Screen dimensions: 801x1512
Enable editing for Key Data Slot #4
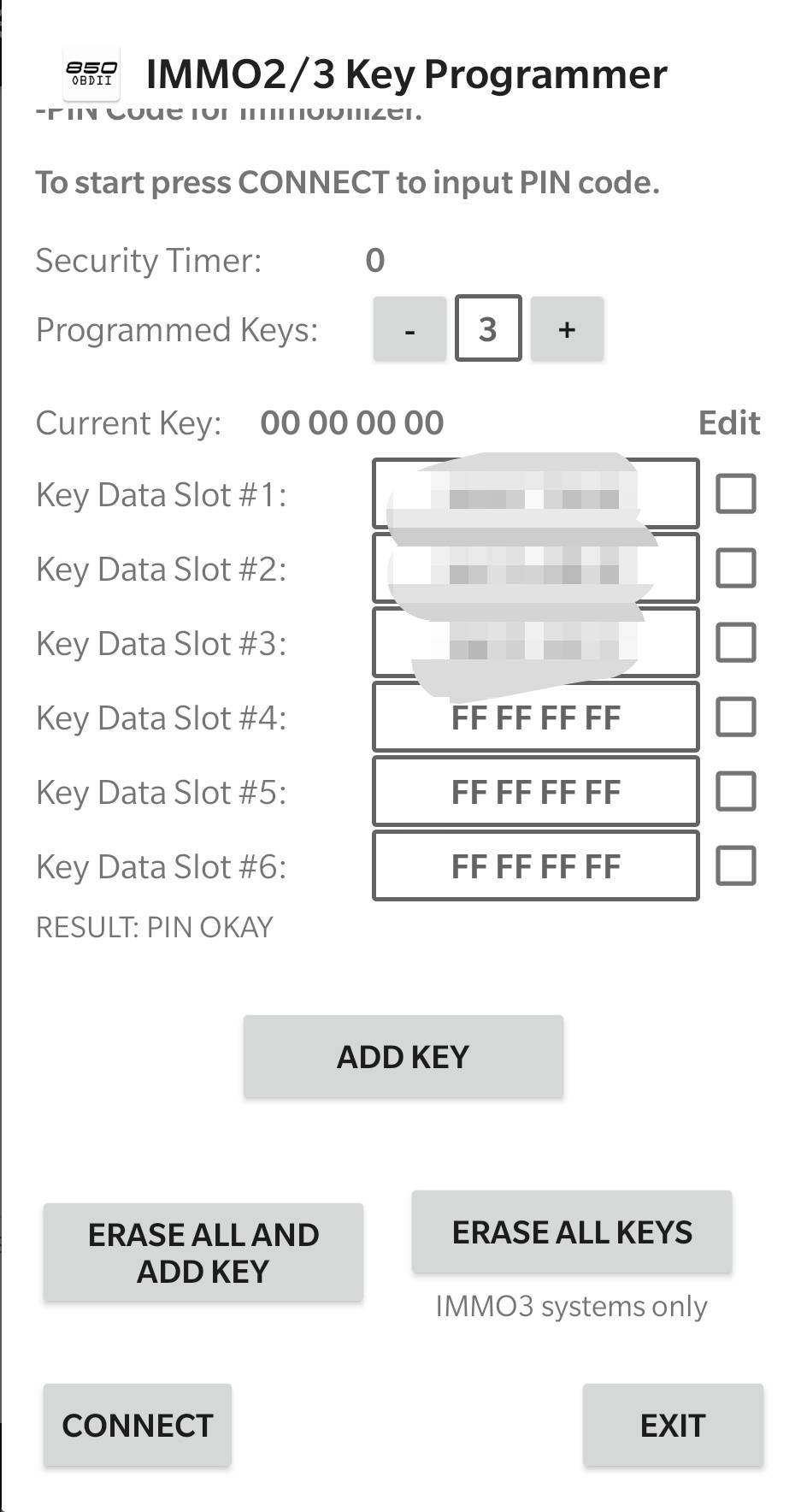(735, 717)
